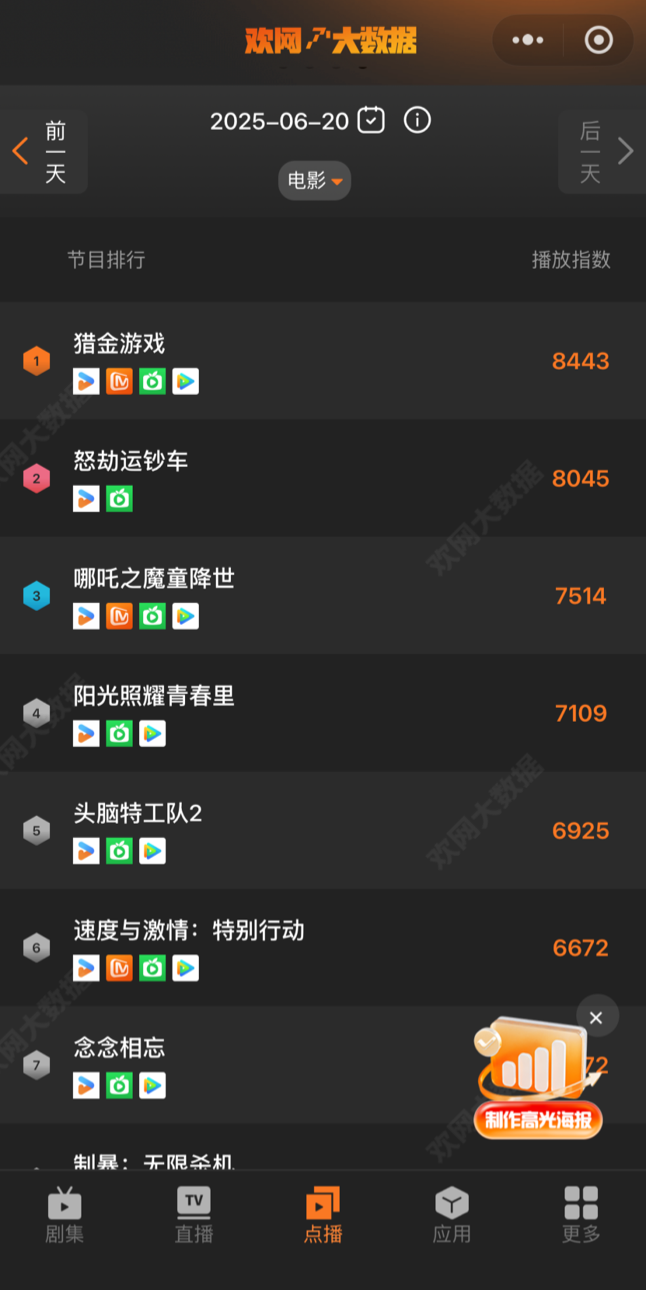Open the info icon beside the date
The image size is (646, 1290).
click(417, 120)
